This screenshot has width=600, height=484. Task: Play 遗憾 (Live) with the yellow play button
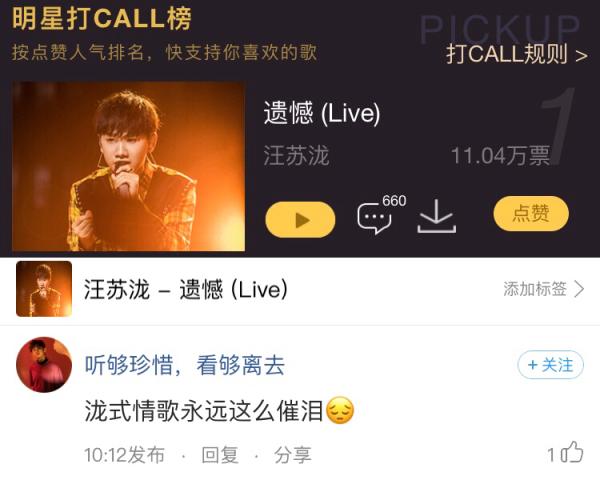pos(300,219)
